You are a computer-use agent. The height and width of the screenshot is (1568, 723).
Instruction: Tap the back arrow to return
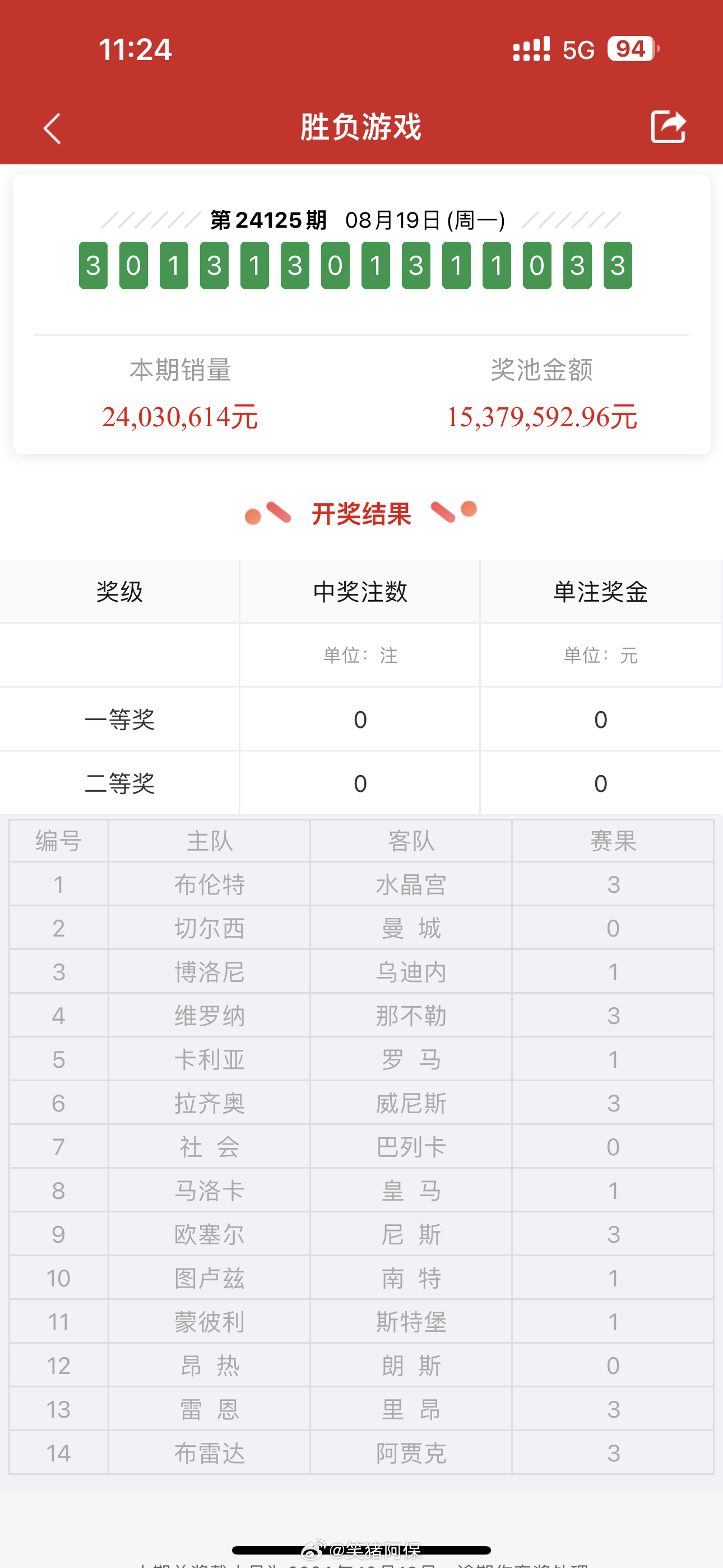click(x=51, y=128)
